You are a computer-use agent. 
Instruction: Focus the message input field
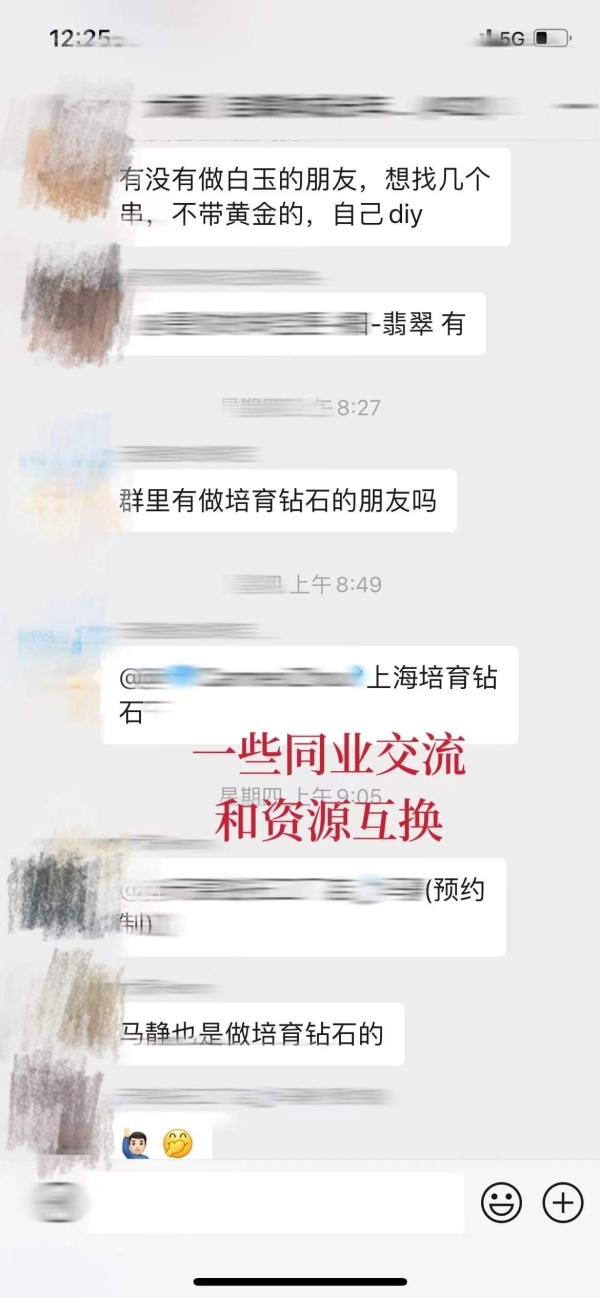point(275,1202)
